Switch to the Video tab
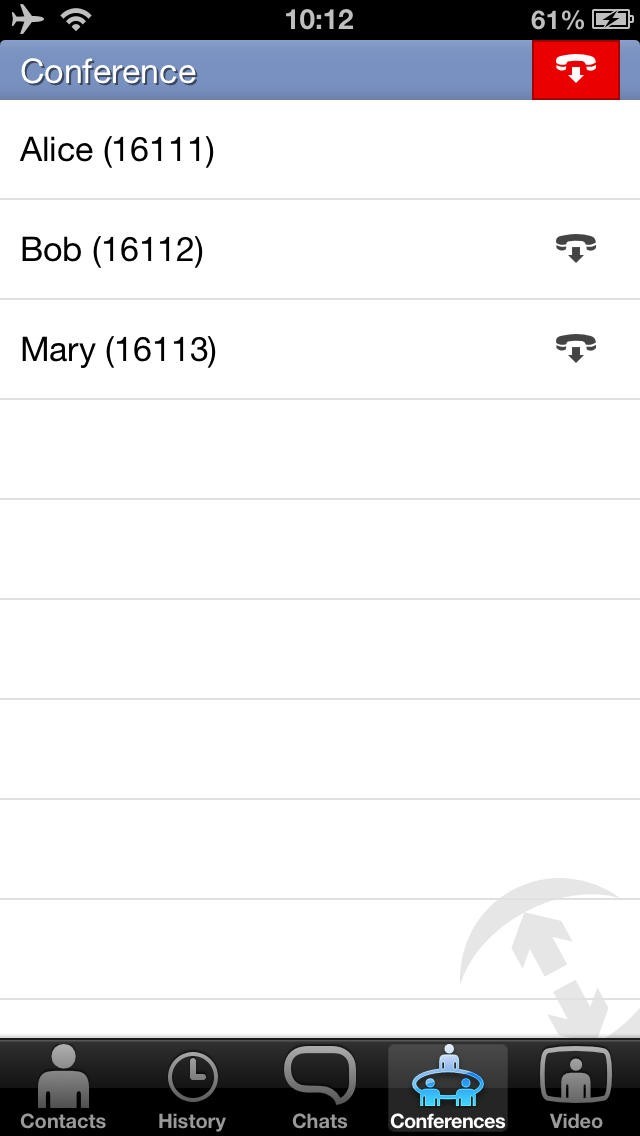The image size is (640, 1136). click(x=575, y=1088)
